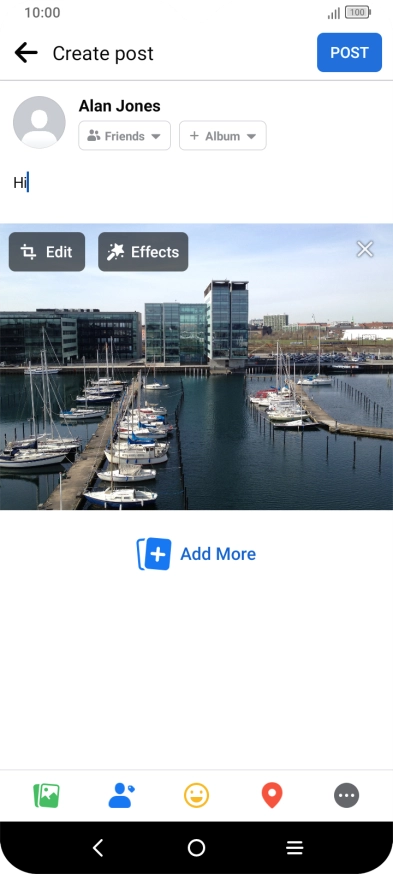Image resolution: width=393 pixels, height=874 pixels.
Task: Open more post options
Action: click(347, 795)
